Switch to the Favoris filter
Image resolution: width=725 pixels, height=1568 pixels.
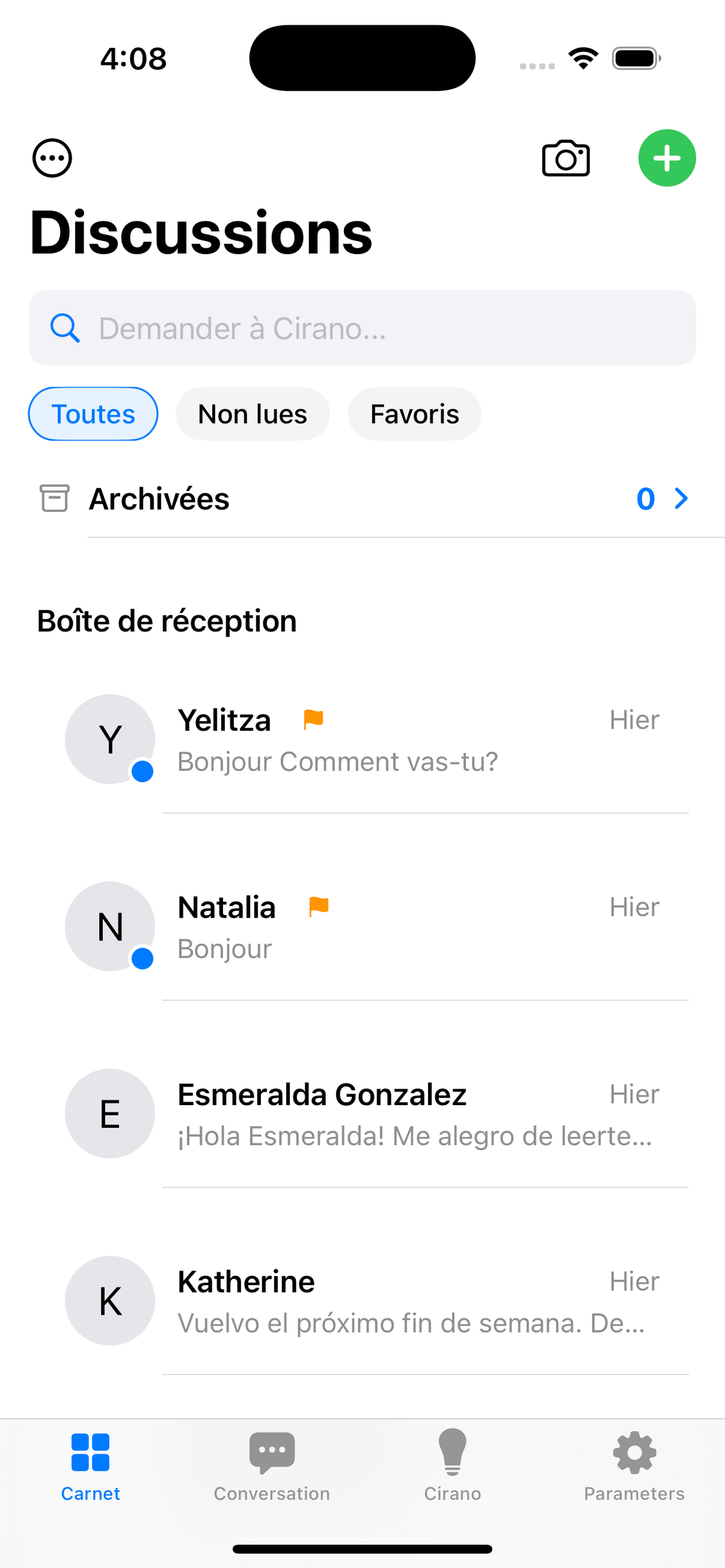coord(414,413)
